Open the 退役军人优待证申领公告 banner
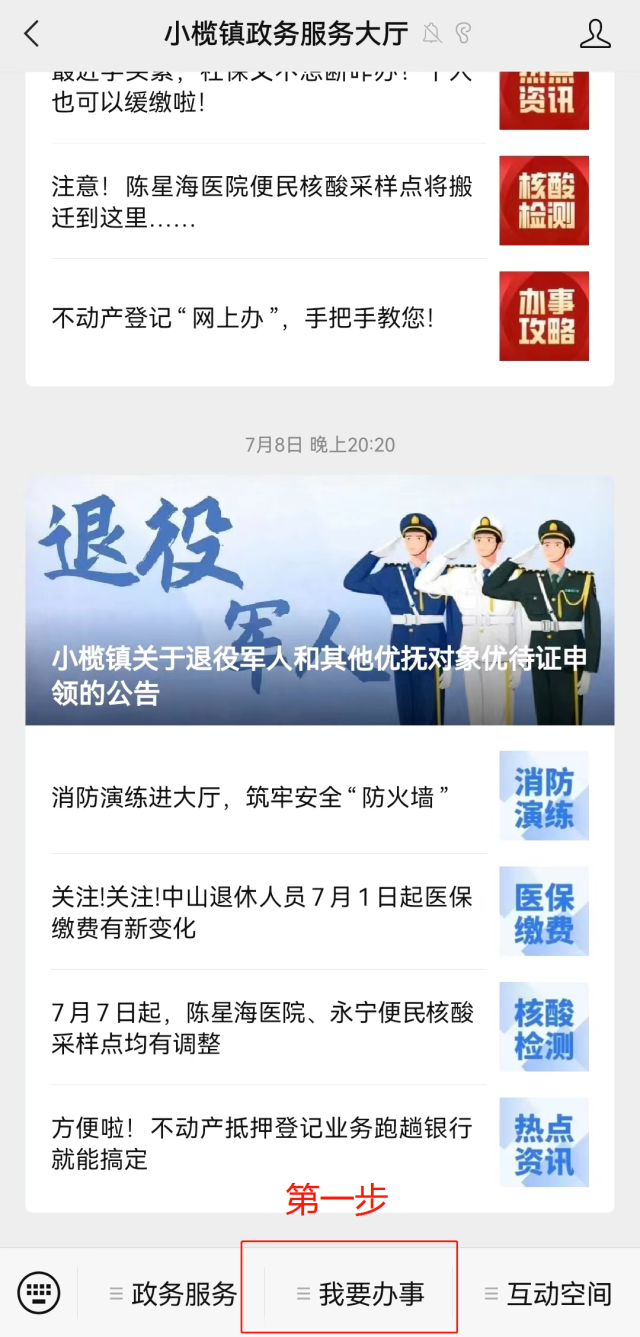Viewport: 640px width, 1337px height. point(320,600)
